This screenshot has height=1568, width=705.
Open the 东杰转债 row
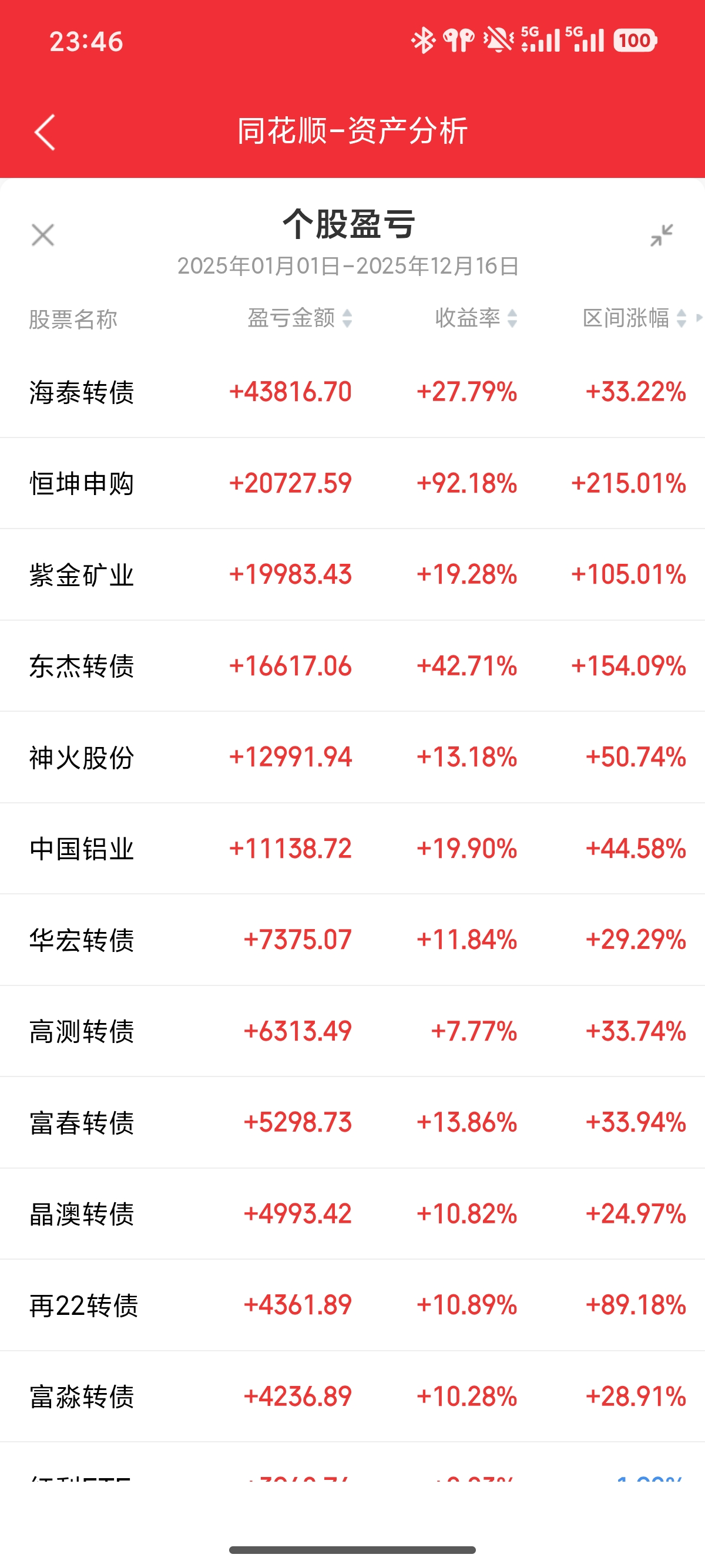pyautogui.click(x=352, y=666)
